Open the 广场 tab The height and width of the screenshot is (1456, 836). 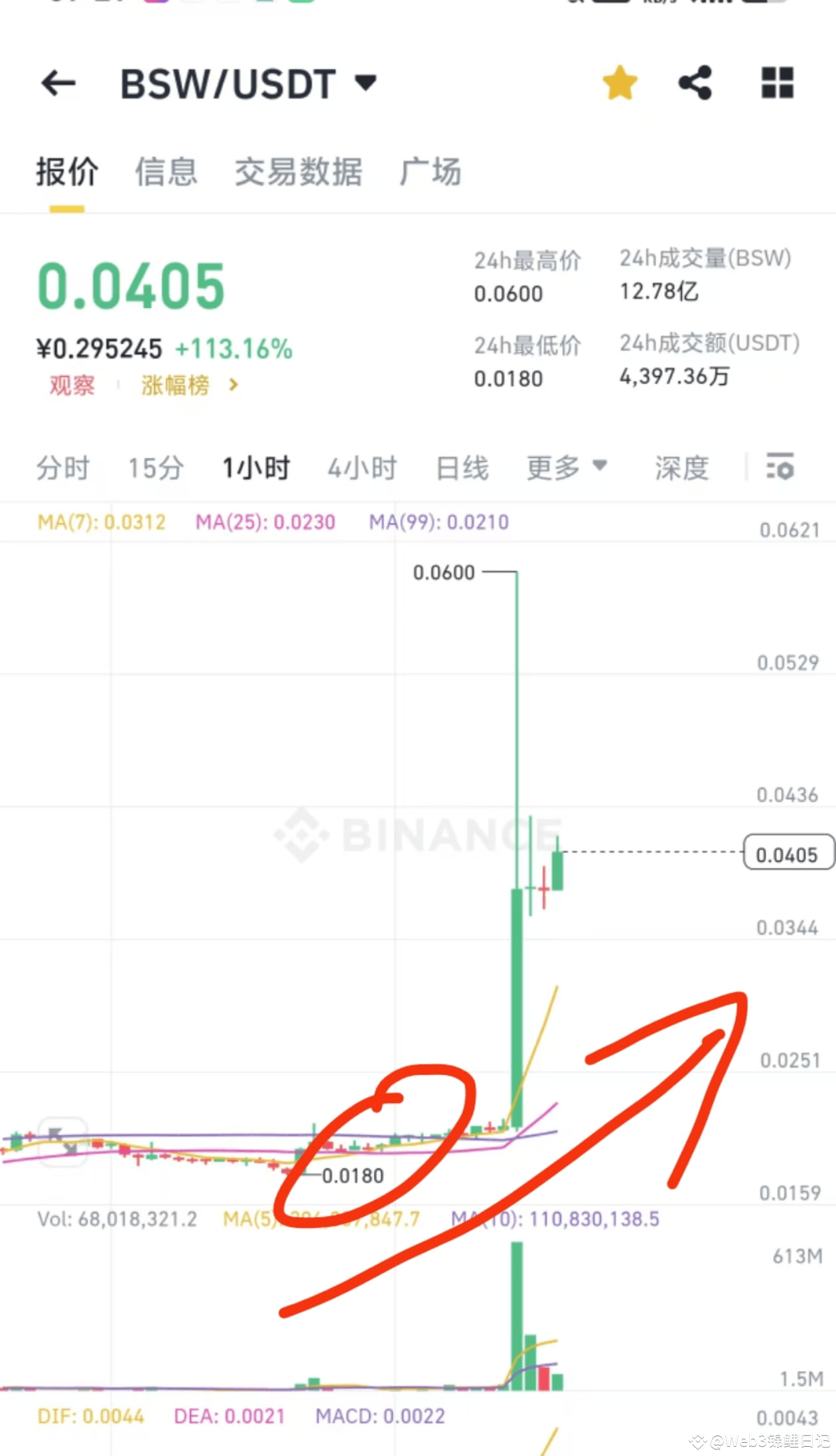(430, 172)
